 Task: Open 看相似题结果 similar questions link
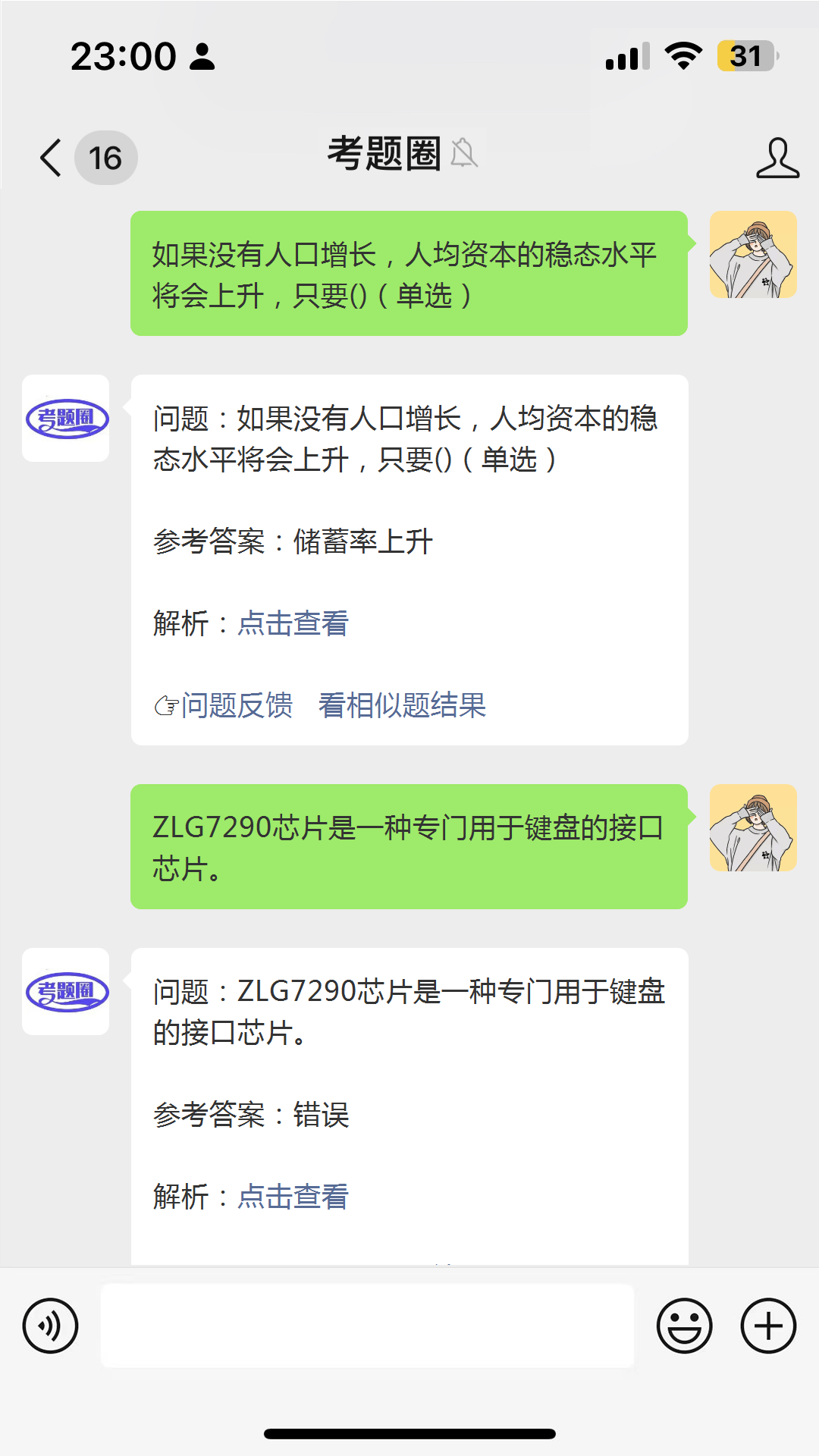pyautogui.click(x=402, y=705)
